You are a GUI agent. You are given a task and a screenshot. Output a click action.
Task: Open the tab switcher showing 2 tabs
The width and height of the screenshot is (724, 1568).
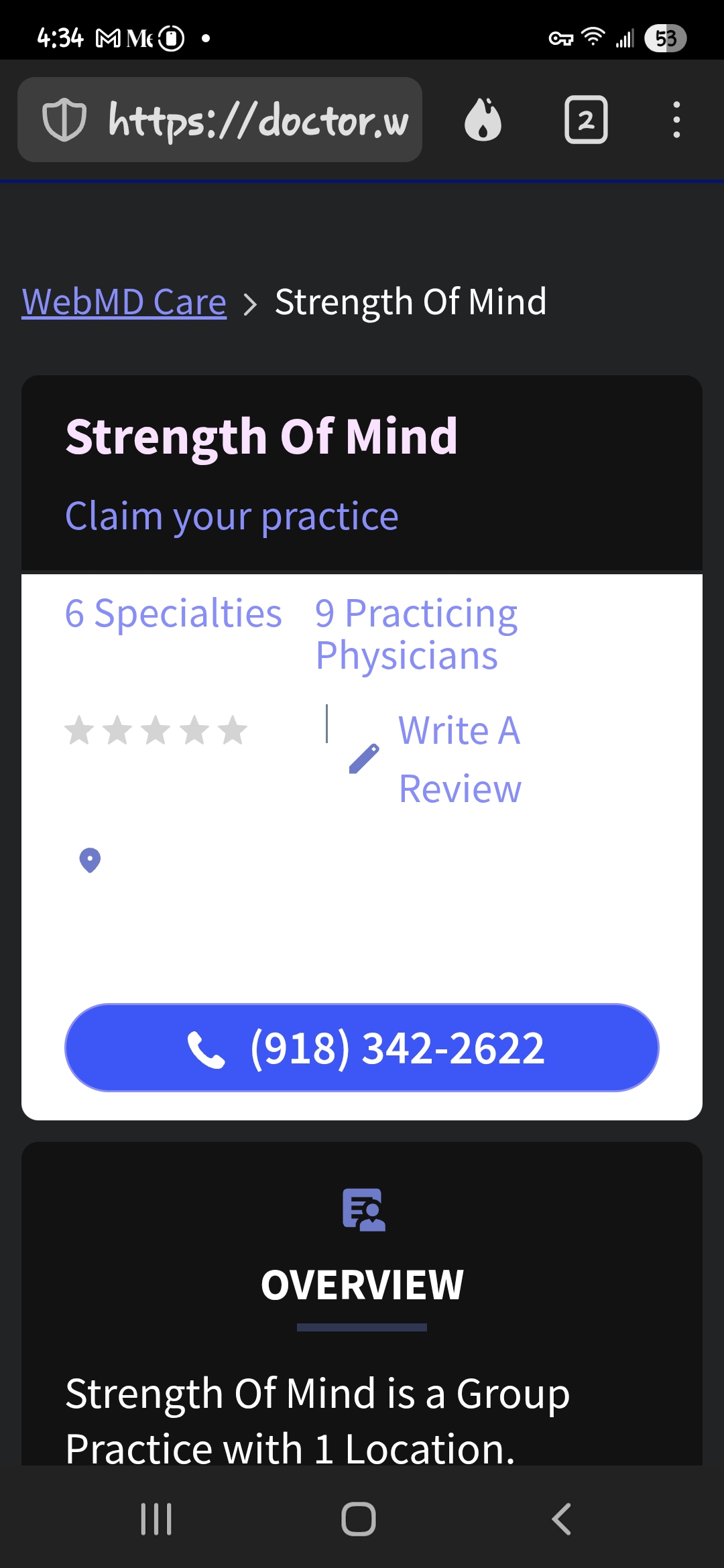tap(586, 120)
